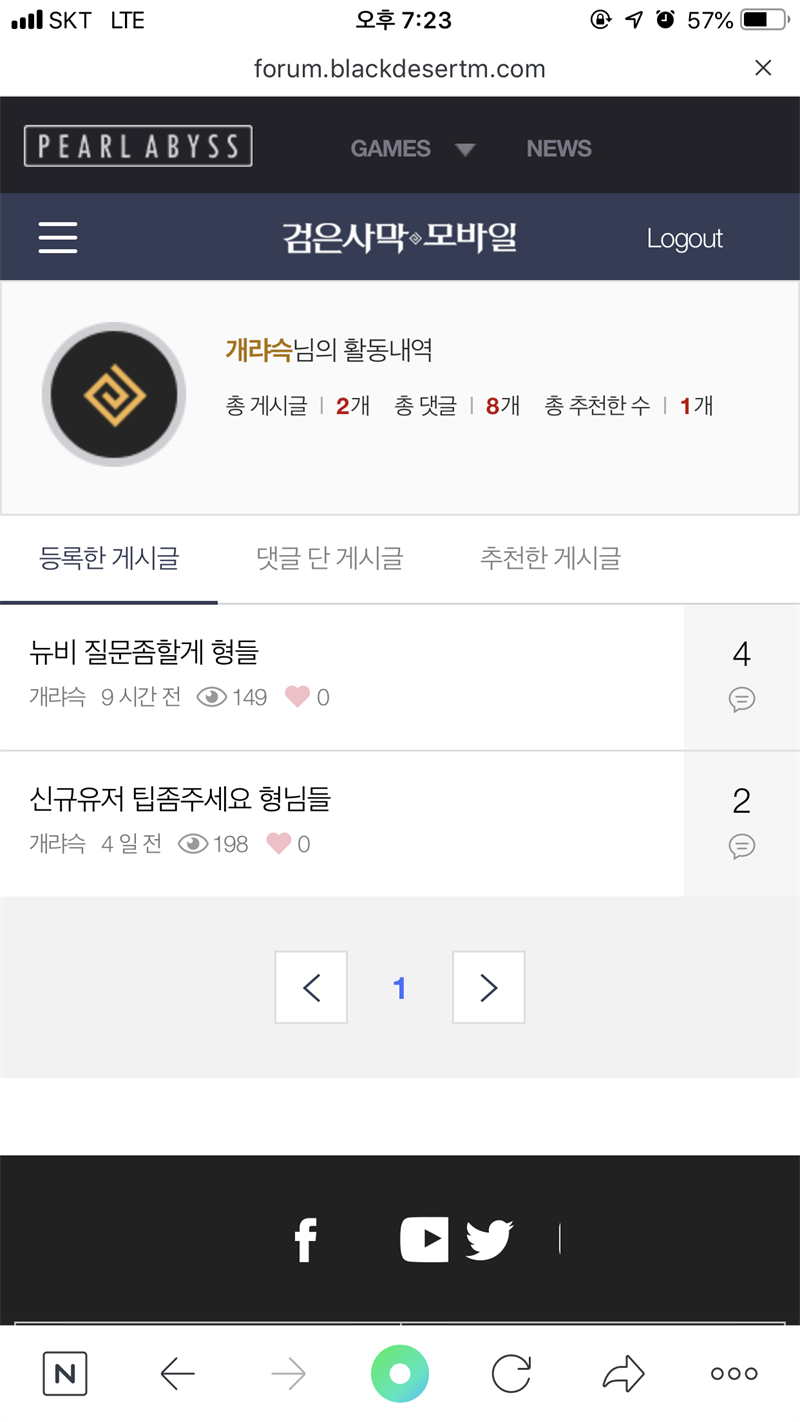Open the post 신규유저 팁좀주세요 형님들
Image resolution: width=800 pixels, height=1422 pixels.
pos(180,799)
